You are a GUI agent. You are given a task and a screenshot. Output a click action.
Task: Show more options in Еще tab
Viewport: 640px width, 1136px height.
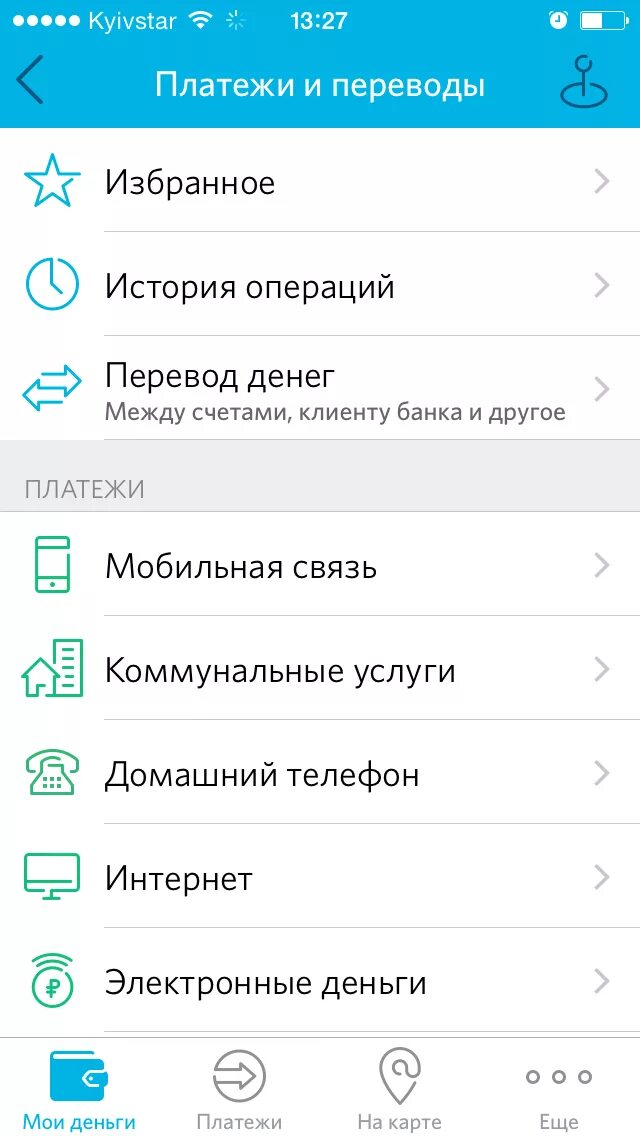(559, 1088)
